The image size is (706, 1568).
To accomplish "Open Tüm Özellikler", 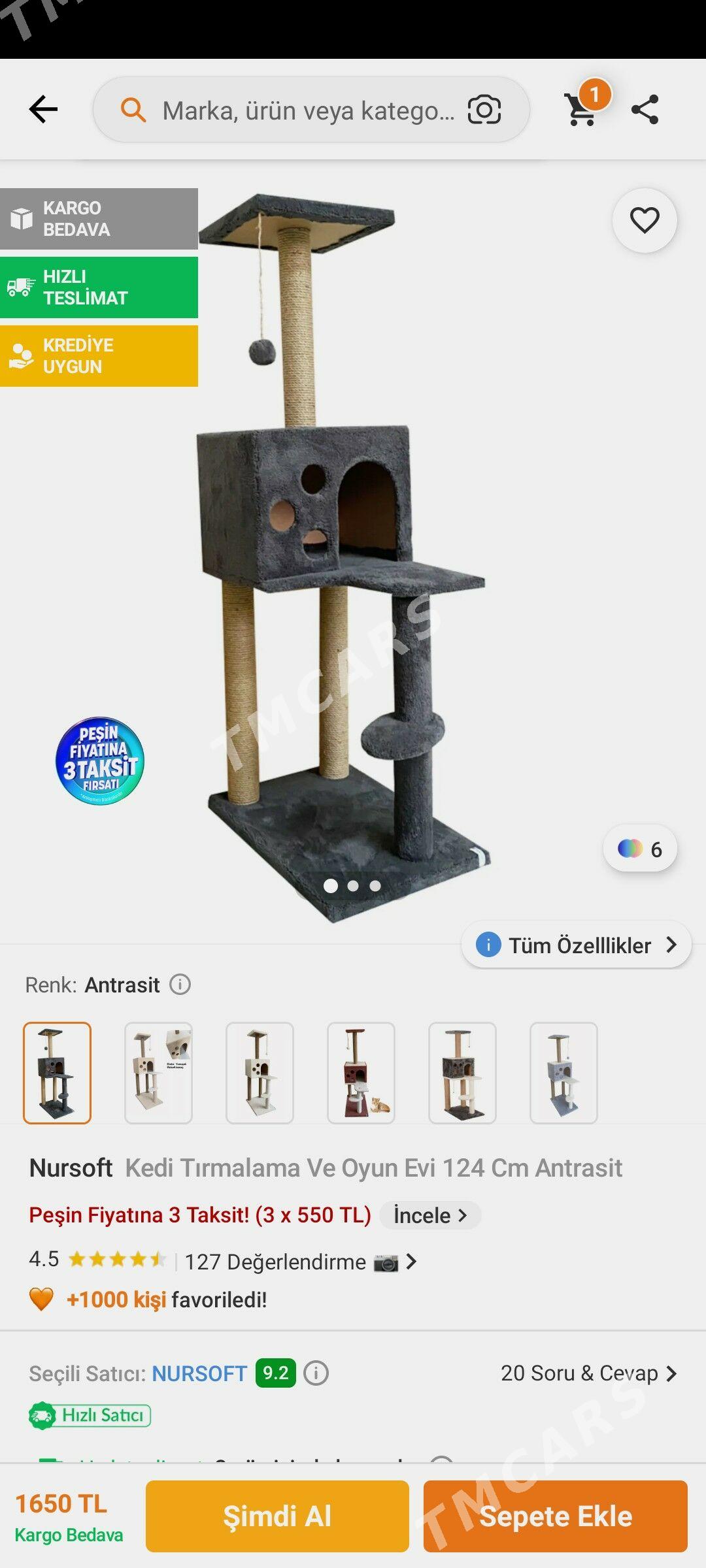I will pyautogui.click(x=577, y=945).
